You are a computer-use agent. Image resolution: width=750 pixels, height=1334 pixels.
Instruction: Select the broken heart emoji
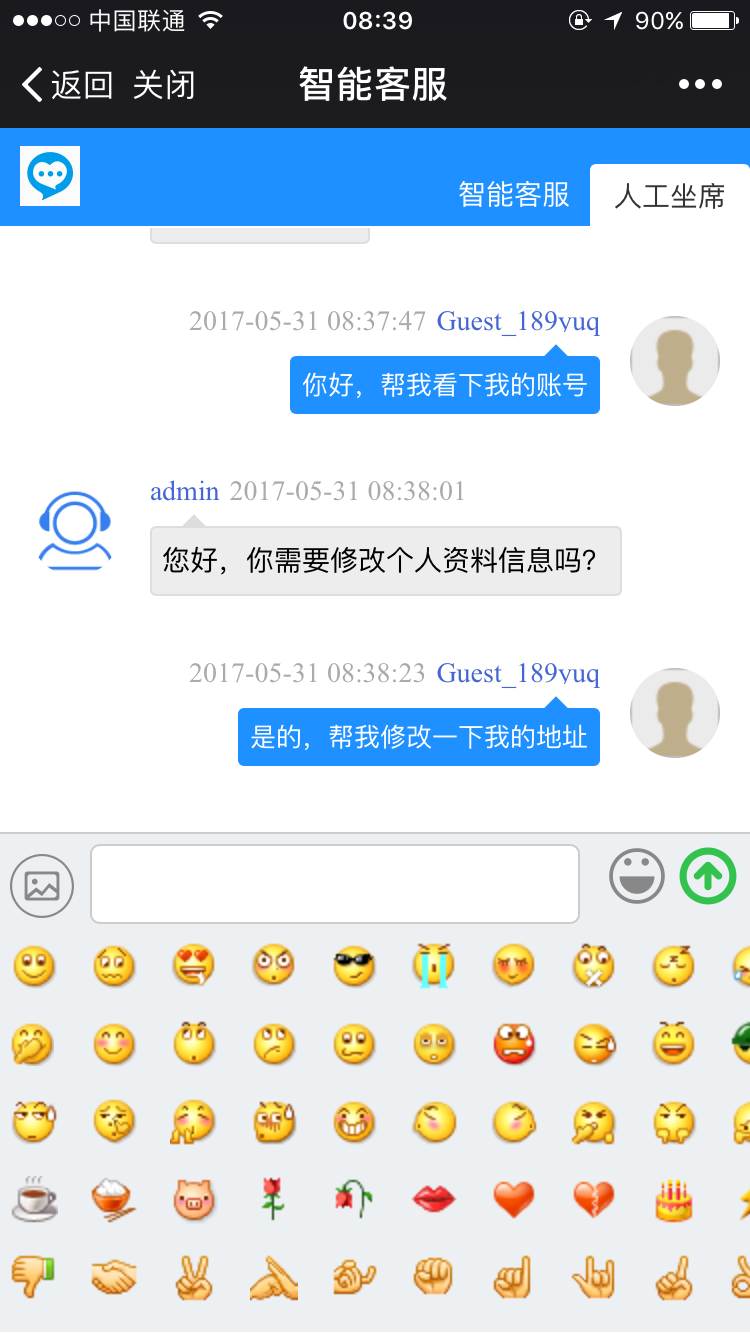[594, 1199]
